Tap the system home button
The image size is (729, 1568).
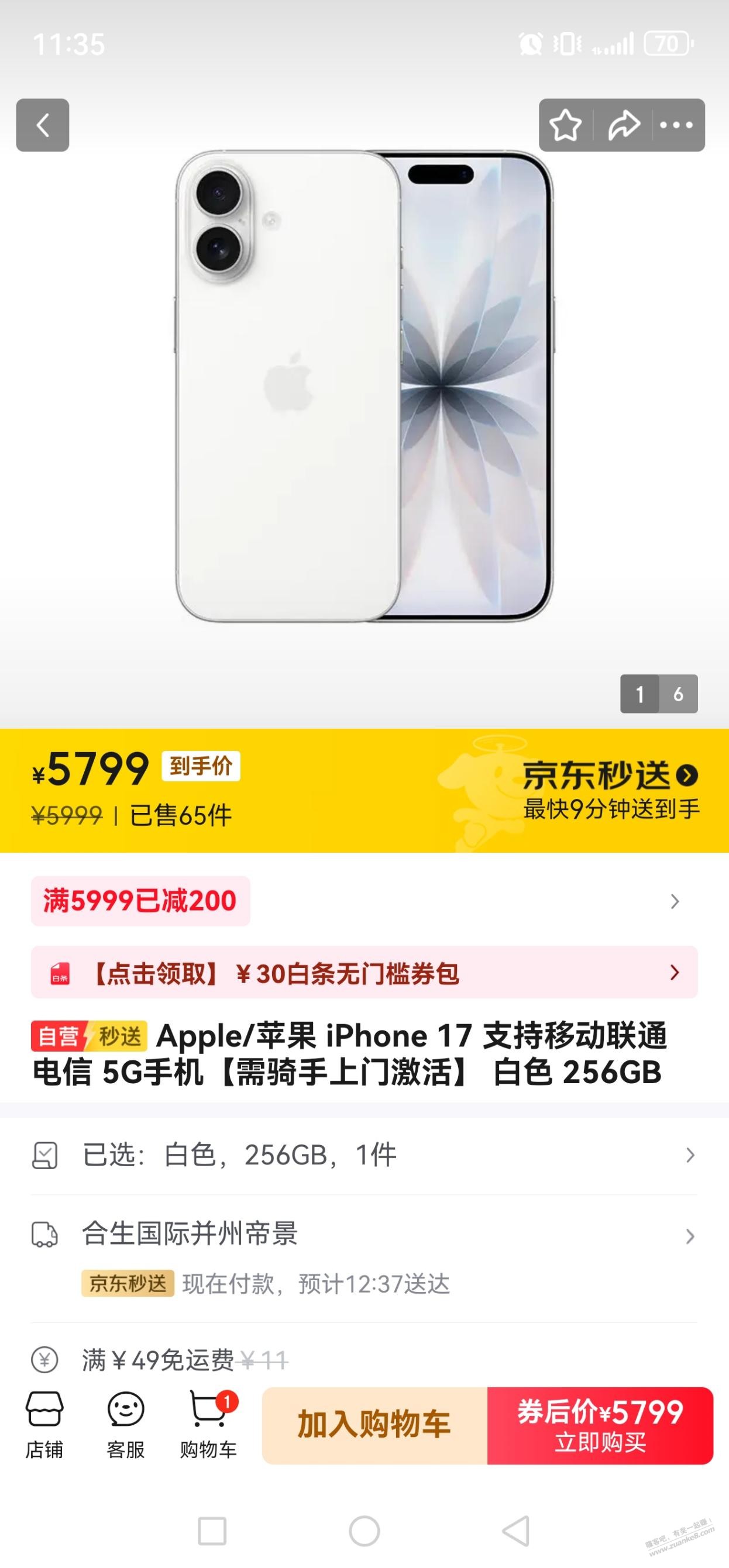click(364, 1530)
